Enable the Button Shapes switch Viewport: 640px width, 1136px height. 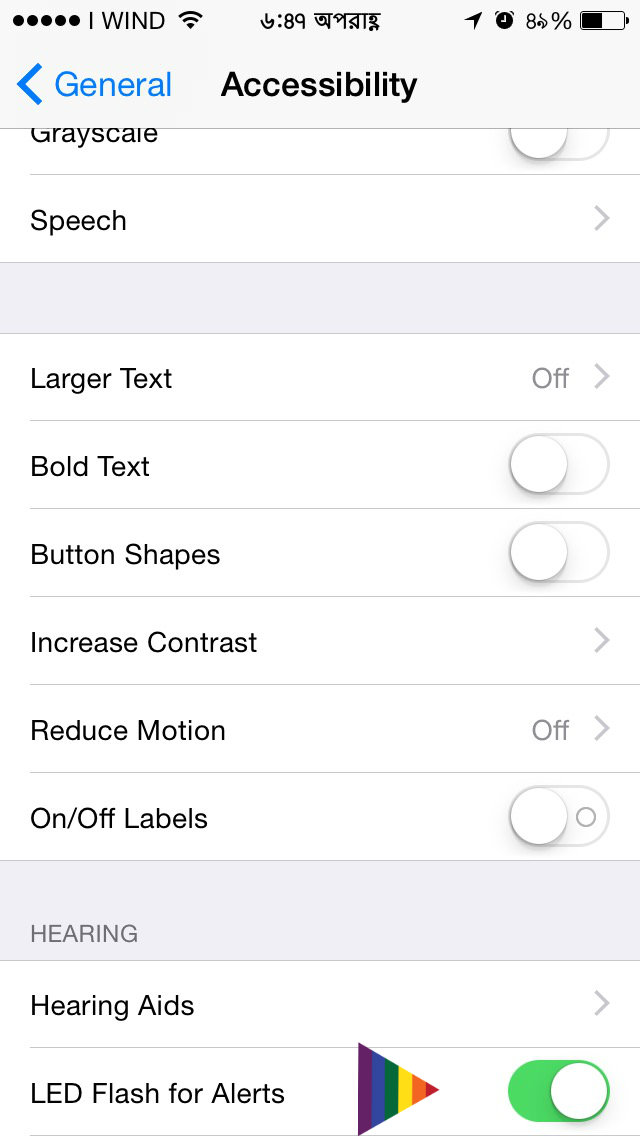(x=558, y=553)
